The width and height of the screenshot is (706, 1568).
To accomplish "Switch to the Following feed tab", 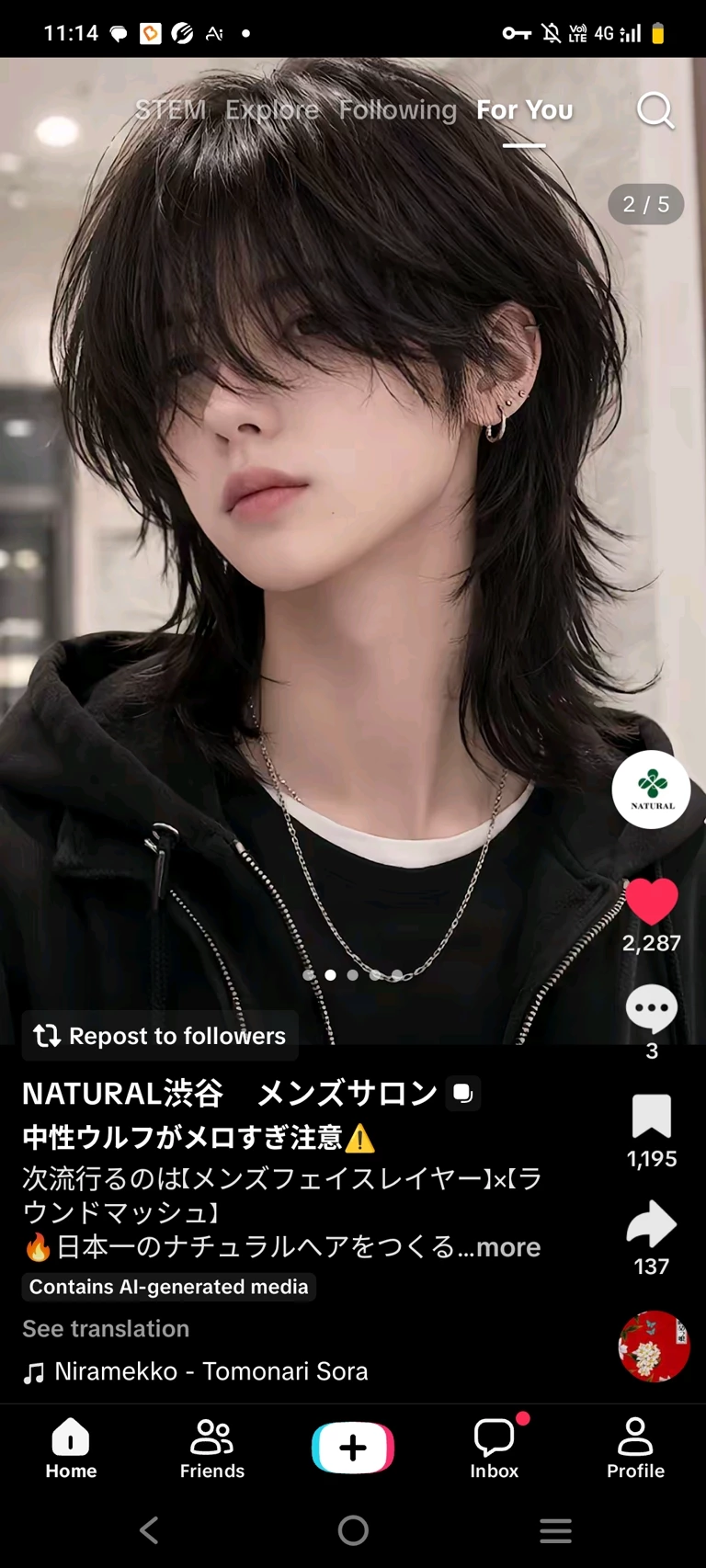I will coord(397,110).
